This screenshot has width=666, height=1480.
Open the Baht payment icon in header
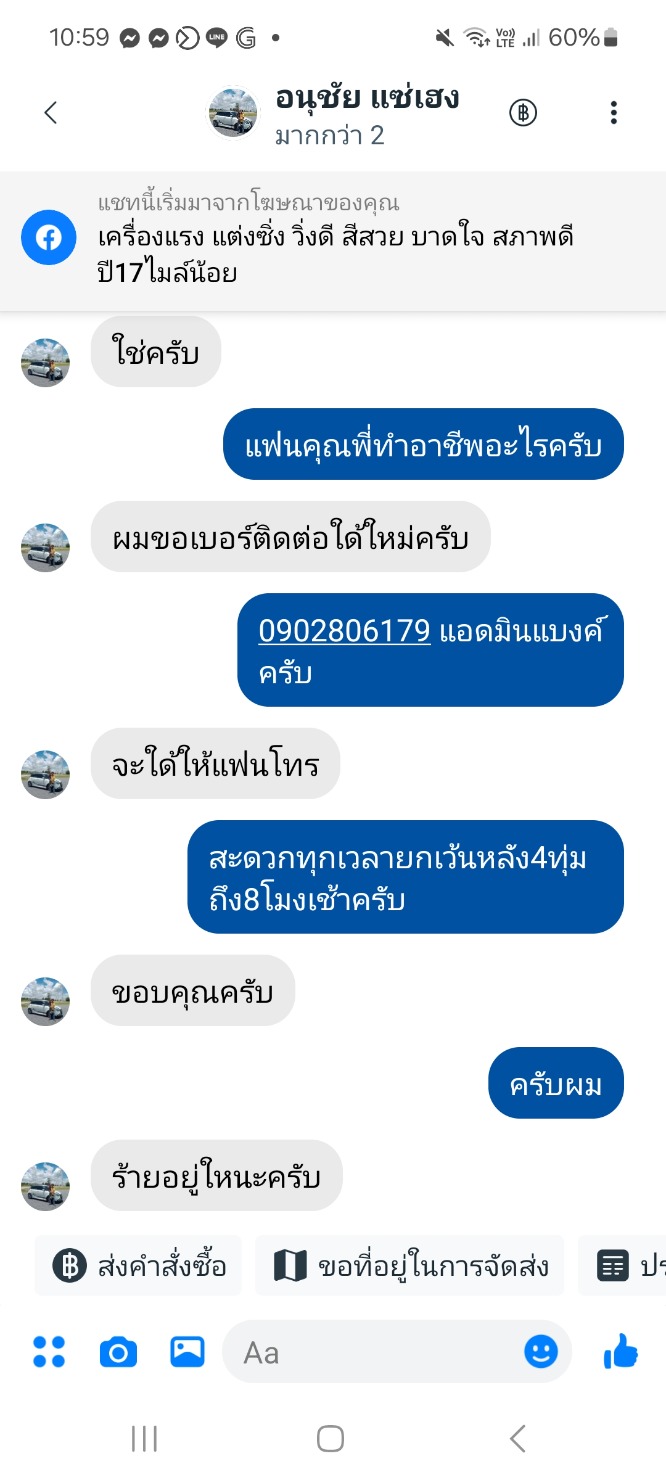coord(523,113)
